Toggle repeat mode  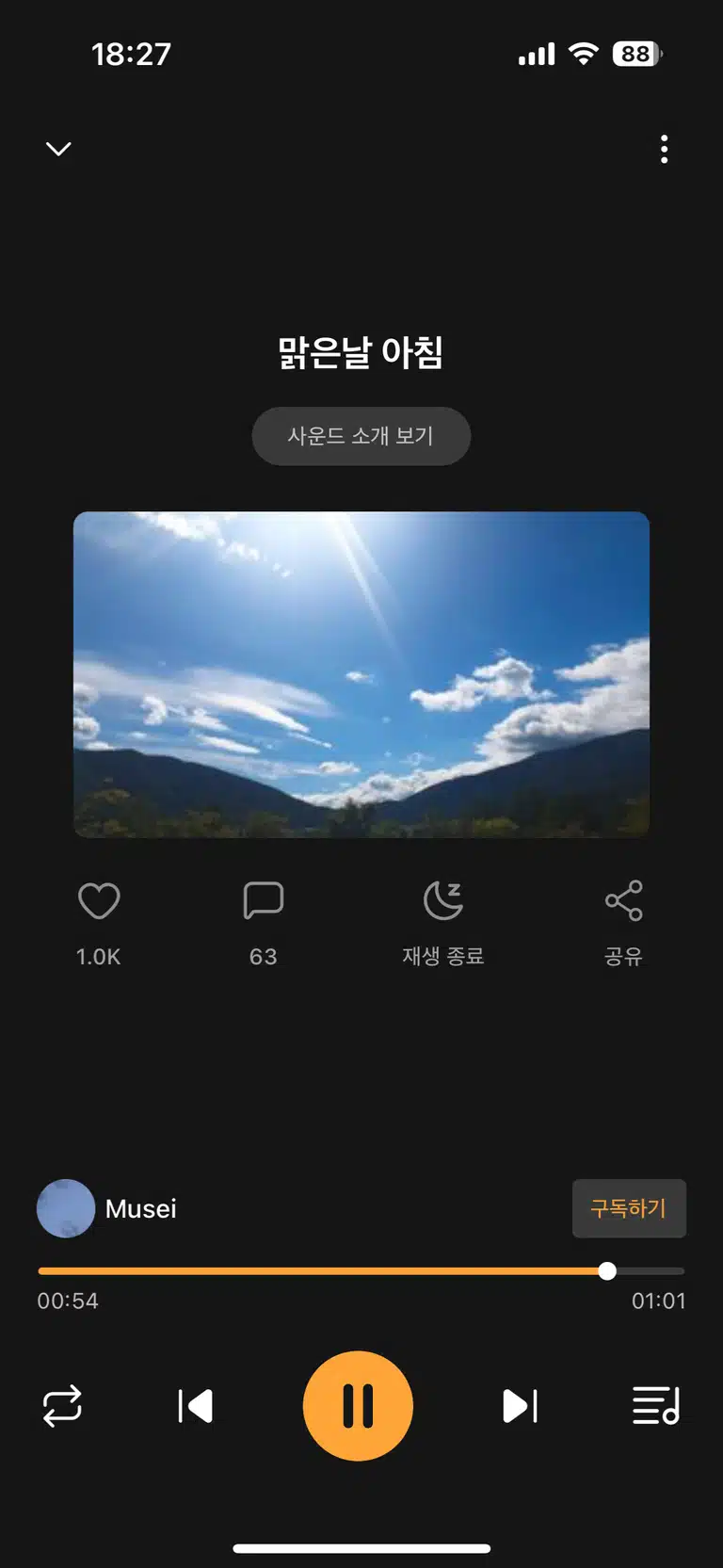(x=62, y=1406)
